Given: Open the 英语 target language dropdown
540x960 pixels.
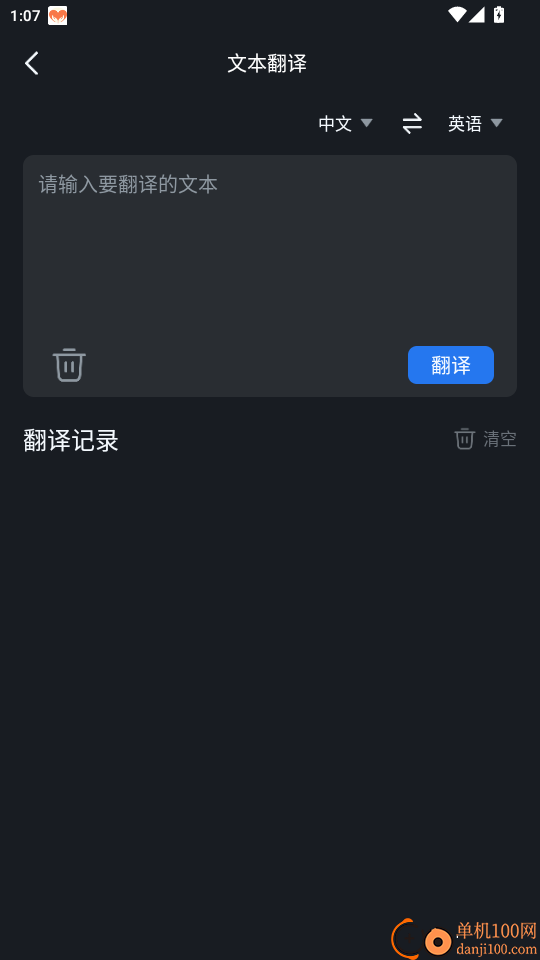Looking at the screenshot, I should click(475, 124).
